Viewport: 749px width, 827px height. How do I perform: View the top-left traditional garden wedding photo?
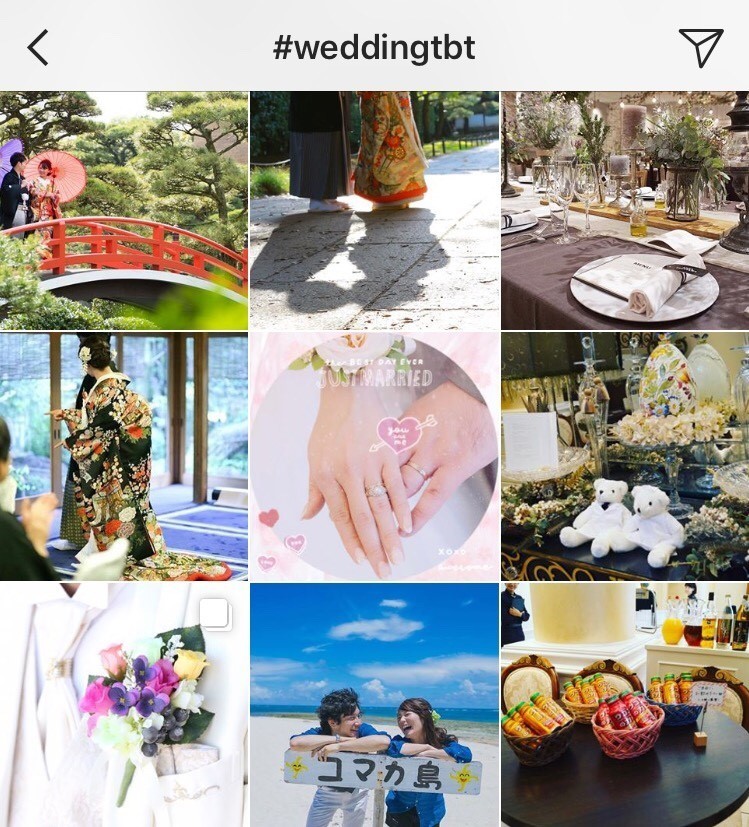tap(124, 204)
